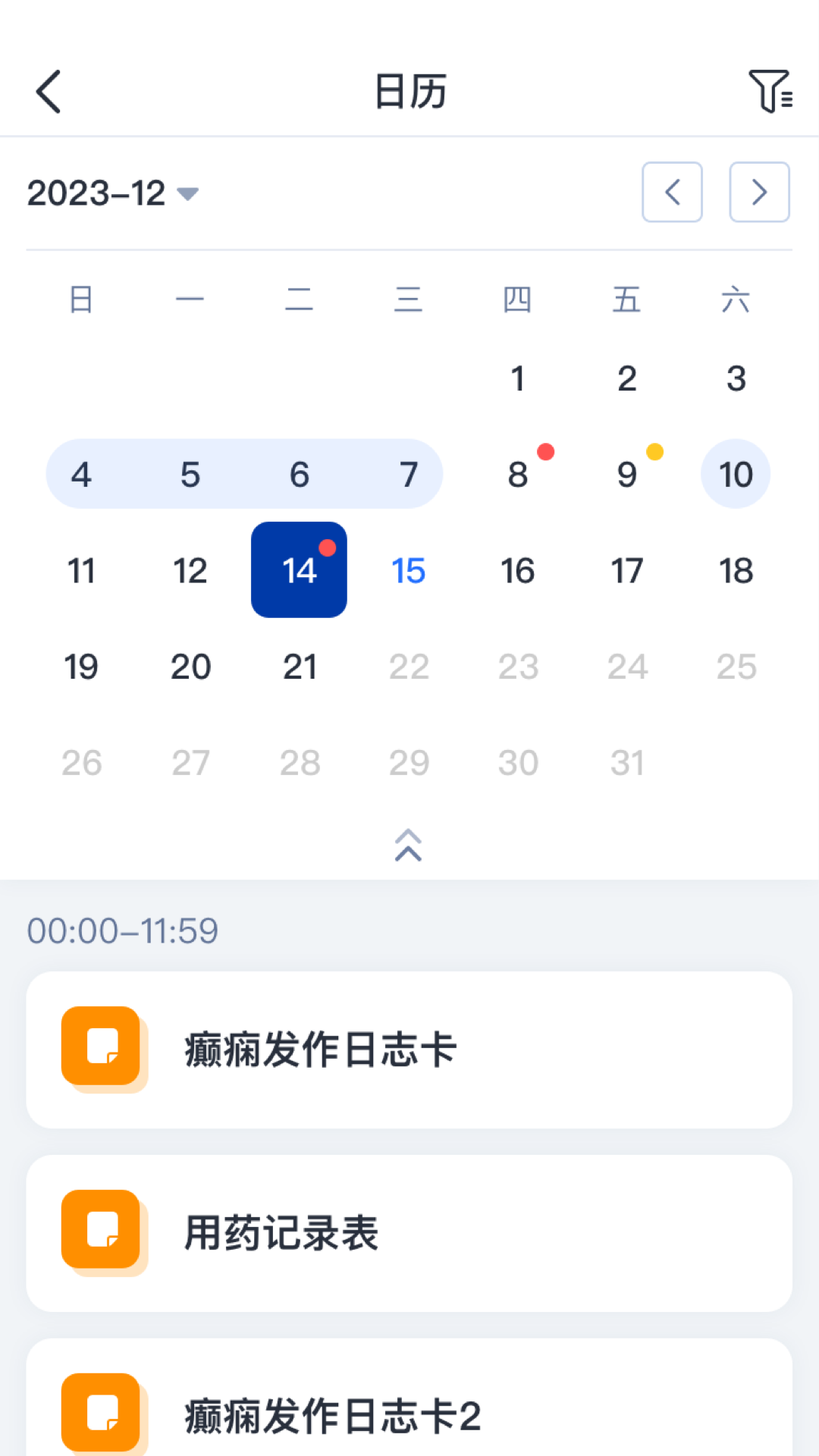Tap the 六 weekday column header
Screen dimensions: 819x1456
point(736,299)
